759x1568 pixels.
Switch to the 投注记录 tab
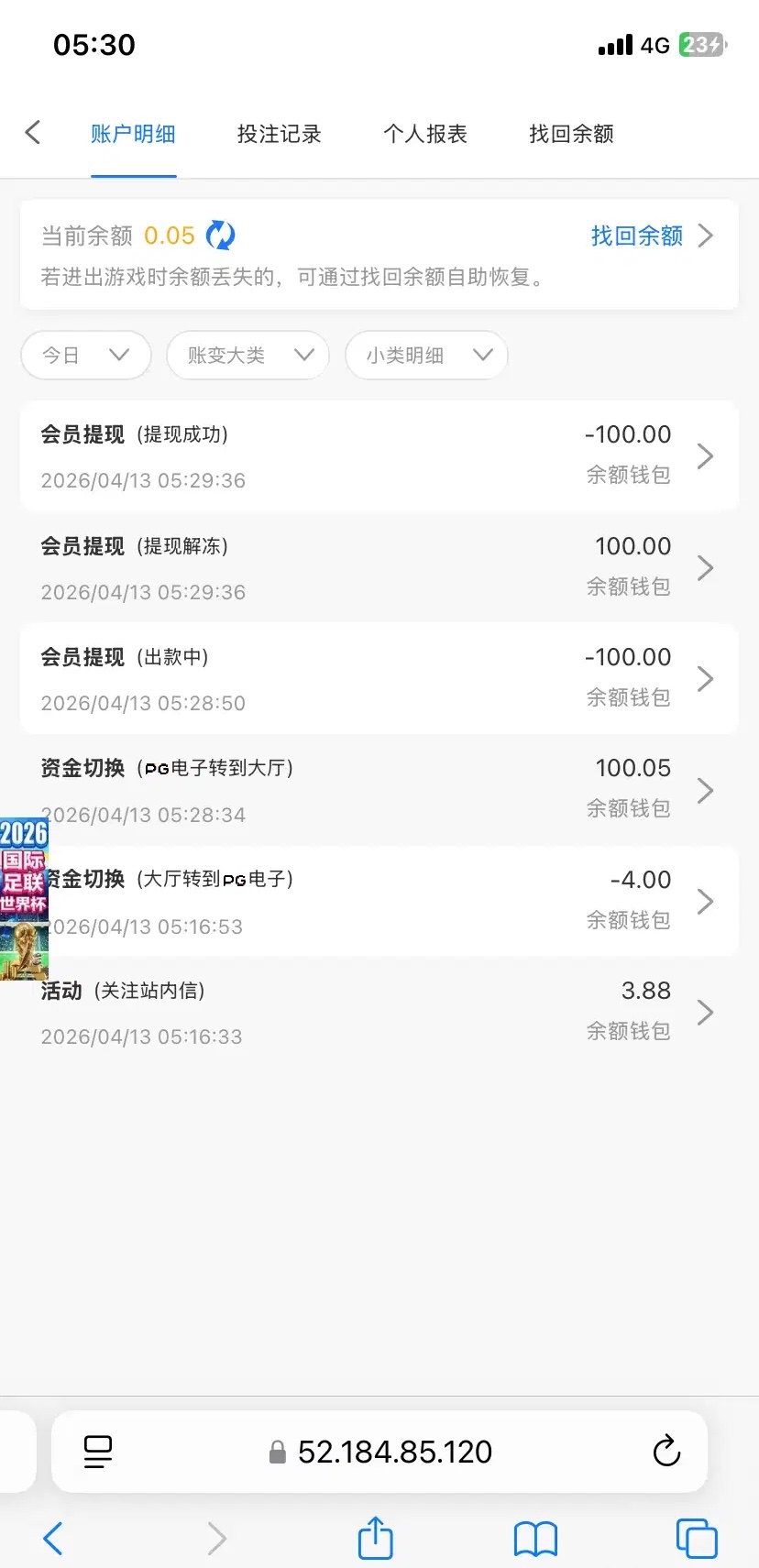pyautogui.click(x=279, y=134)
